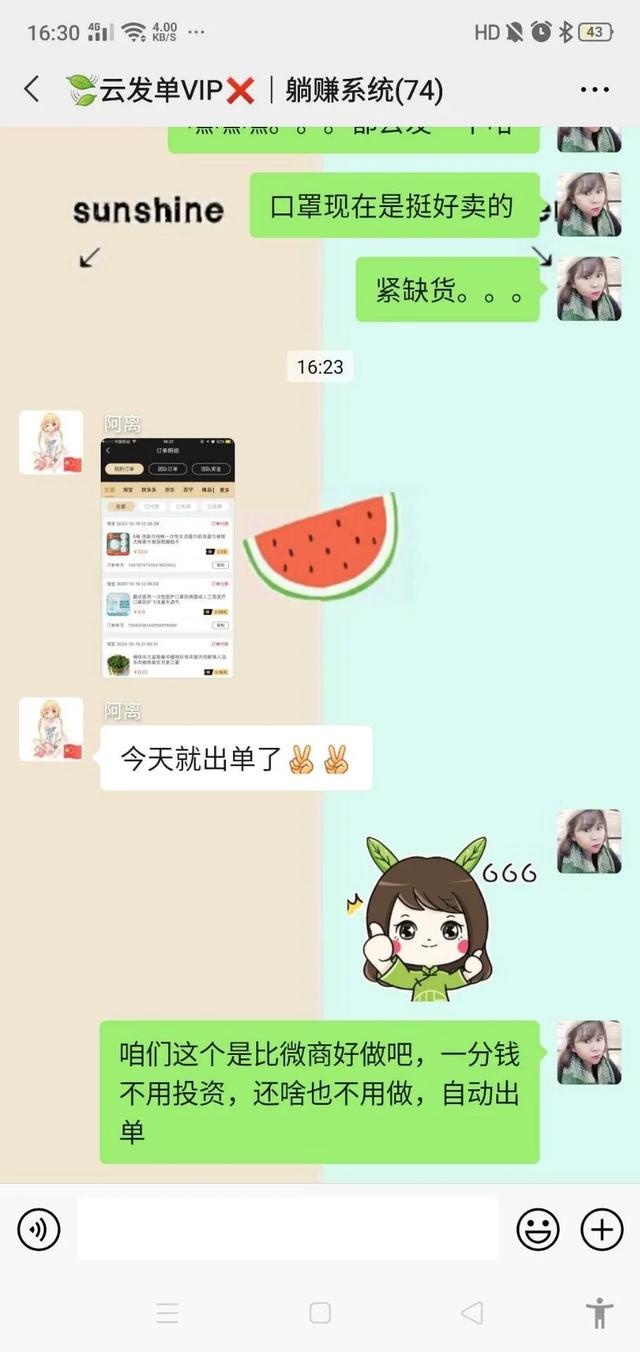Tap sender avatar beside 口罩现在是挺好卖的
The width and height of the screenshot is (640, 1352).
(x=589, y=205)
